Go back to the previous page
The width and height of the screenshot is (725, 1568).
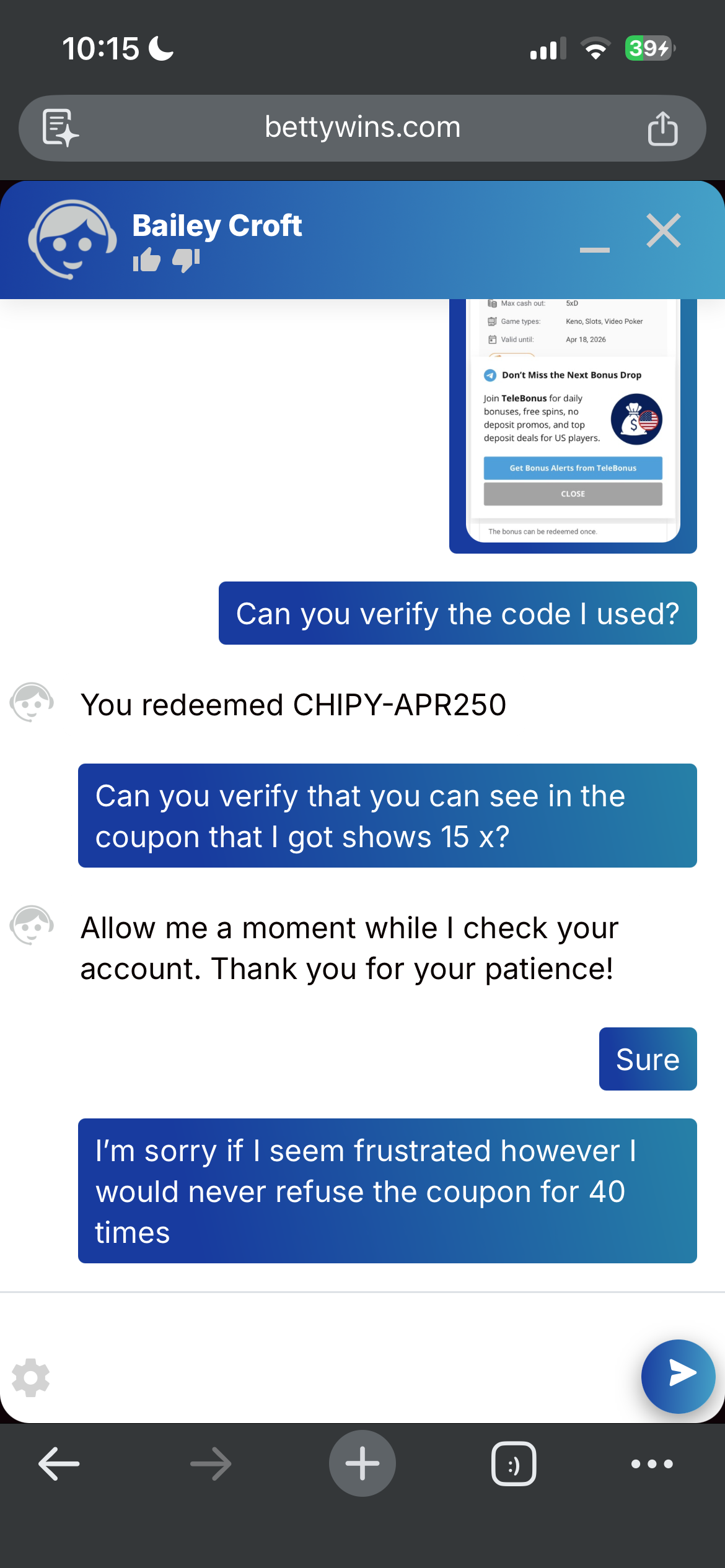pyautogui.click(x=59, y=1463)
